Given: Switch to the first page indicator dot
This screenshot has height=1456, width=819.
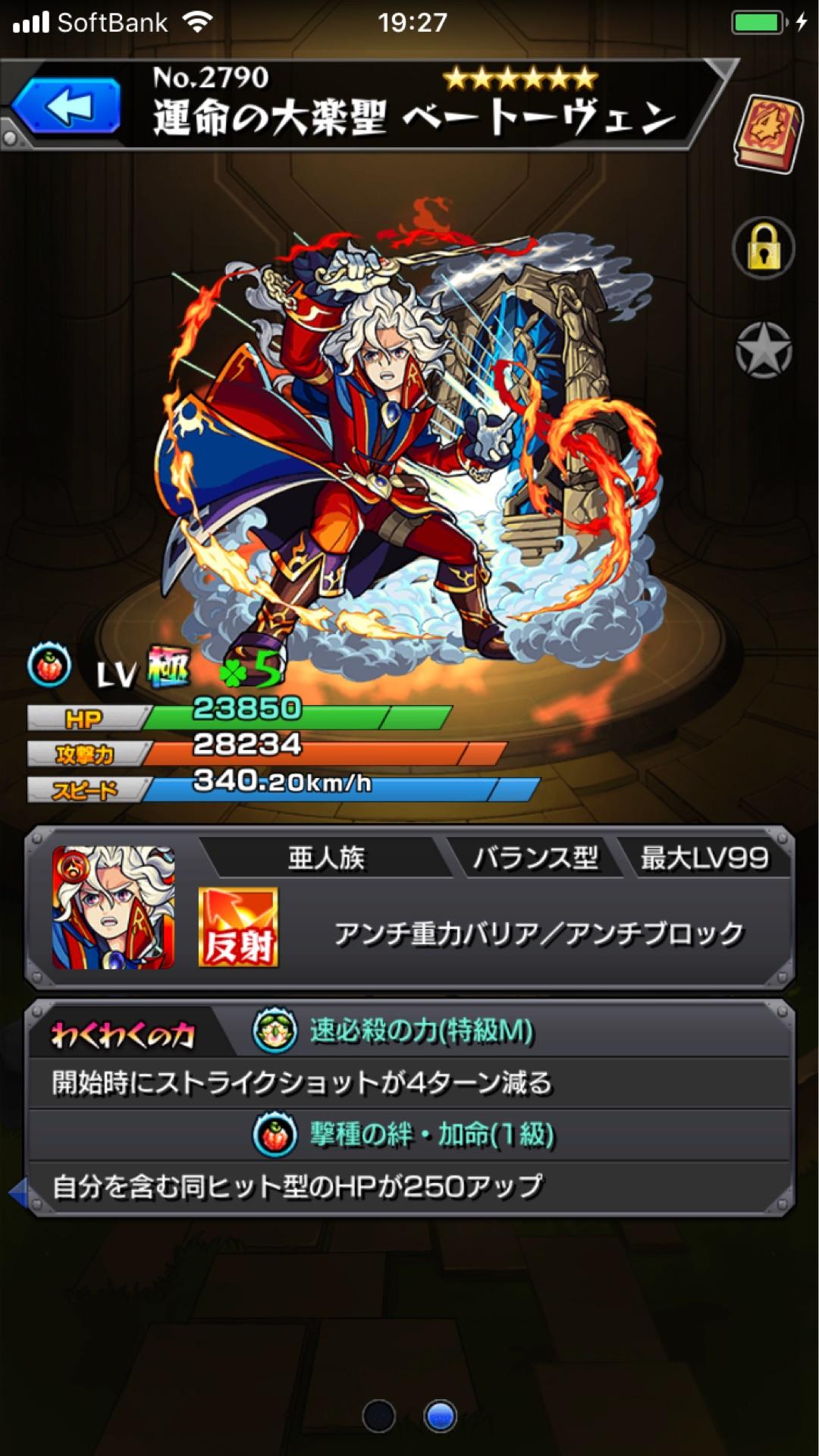Looking at the screenshot, I should click(x=378, y=1415).
